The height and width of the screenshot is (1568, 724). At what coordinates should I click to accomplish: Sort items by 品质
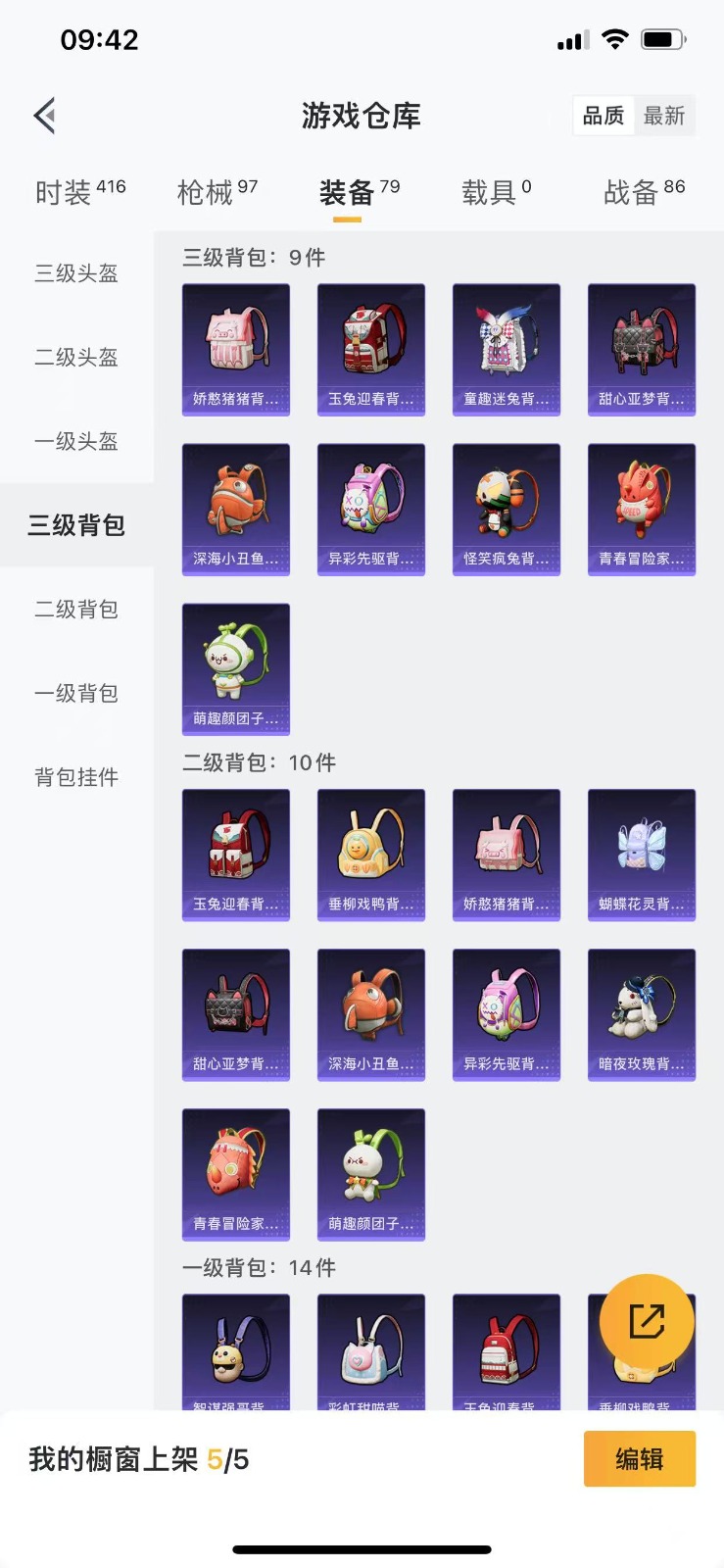[x=603, y=116]
